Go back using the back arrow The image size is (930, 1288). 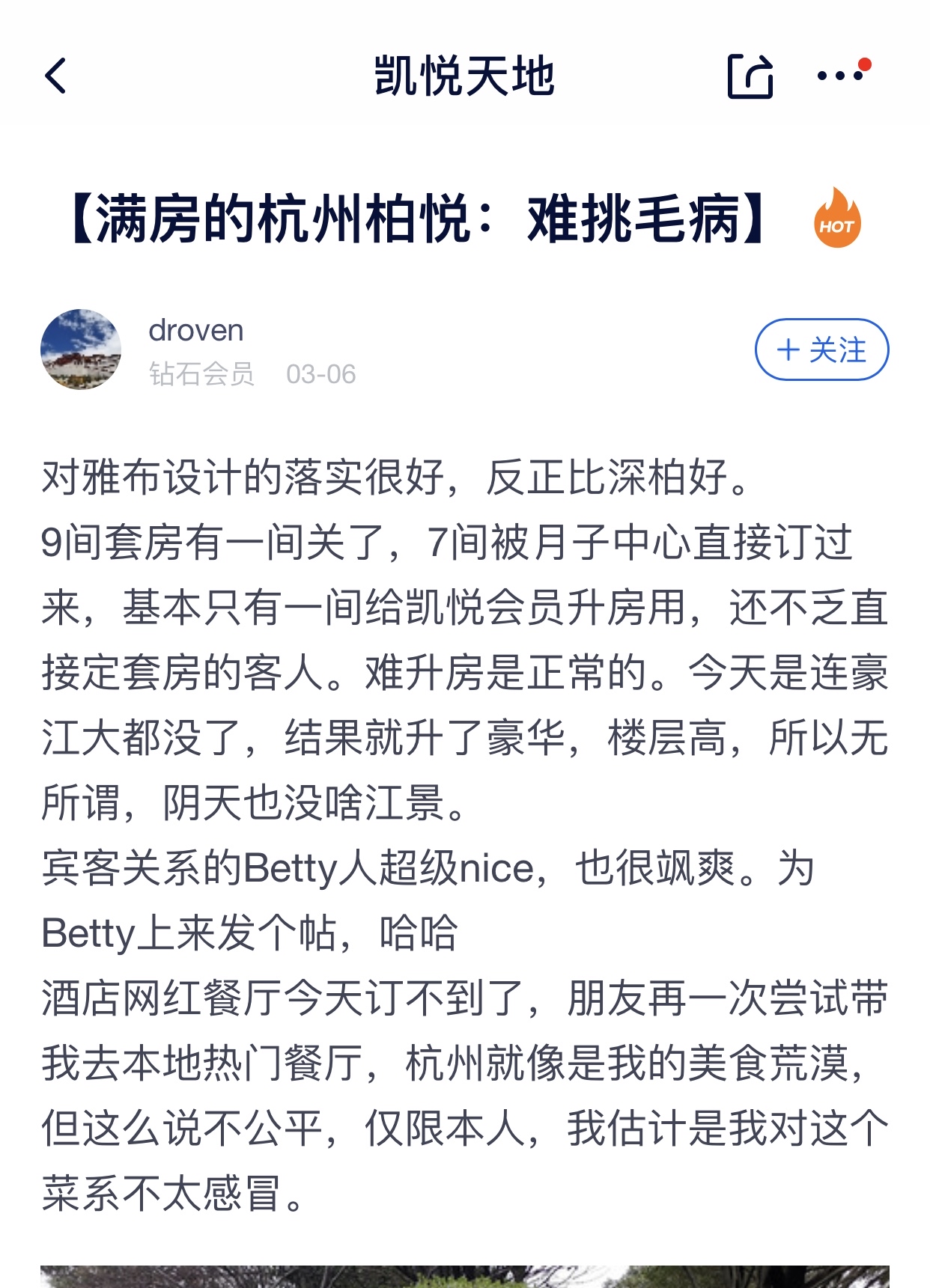pos(56,76)
